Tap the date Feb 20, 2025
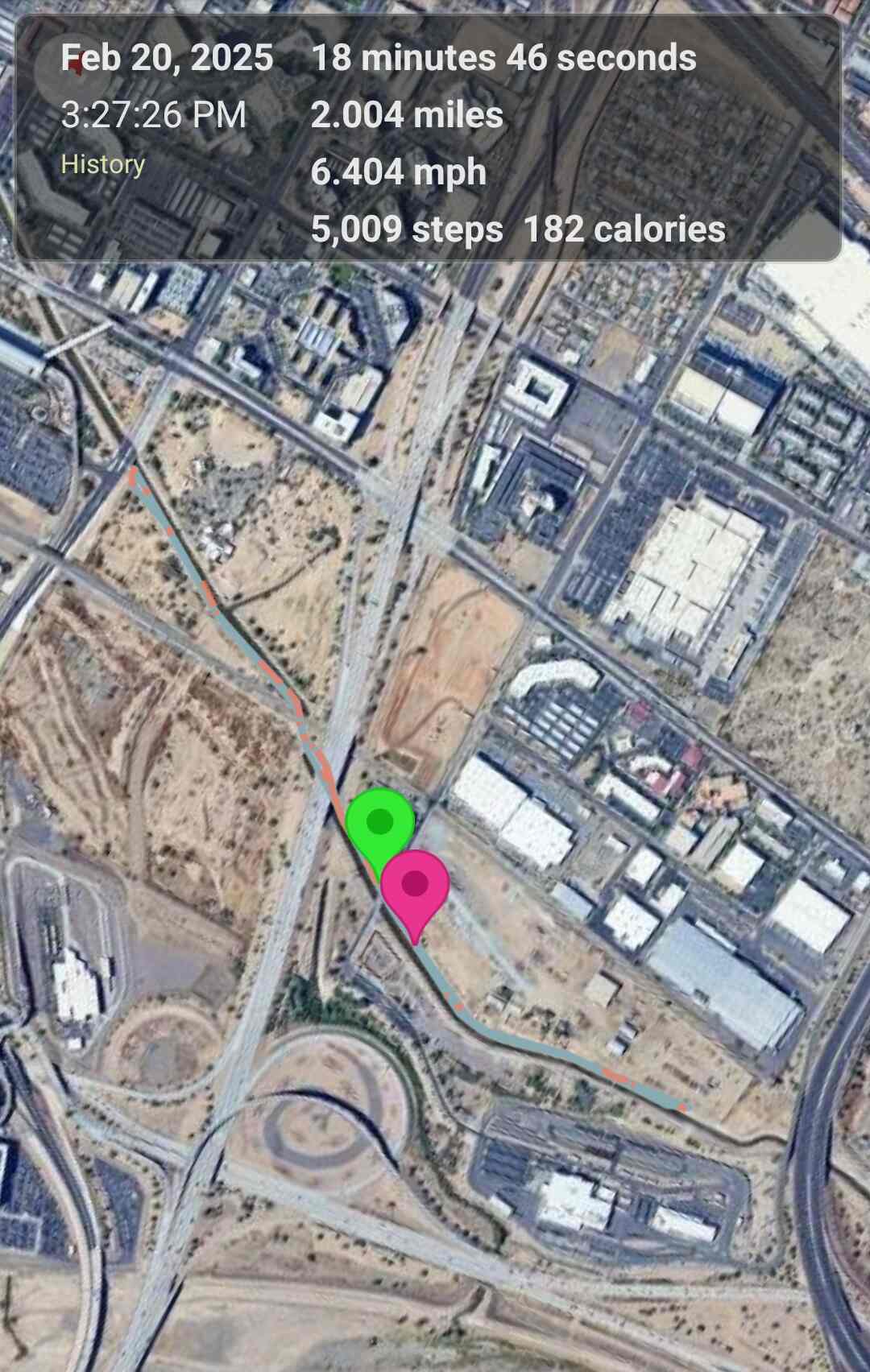Image resolution: width=870 pixels, height=1372 pixels. click(x=165, y=58)
